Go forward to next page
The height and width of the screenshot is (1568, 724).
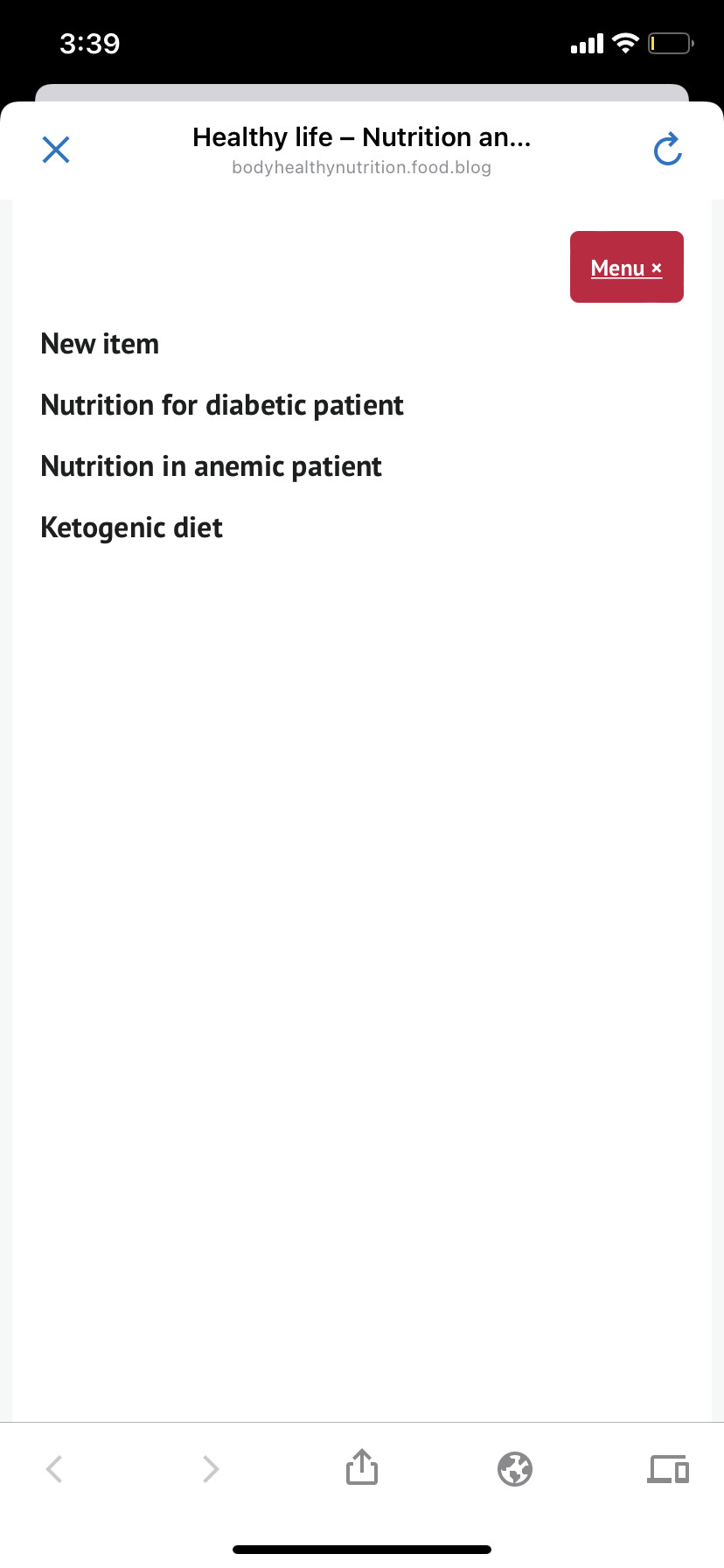[210, 1469]
